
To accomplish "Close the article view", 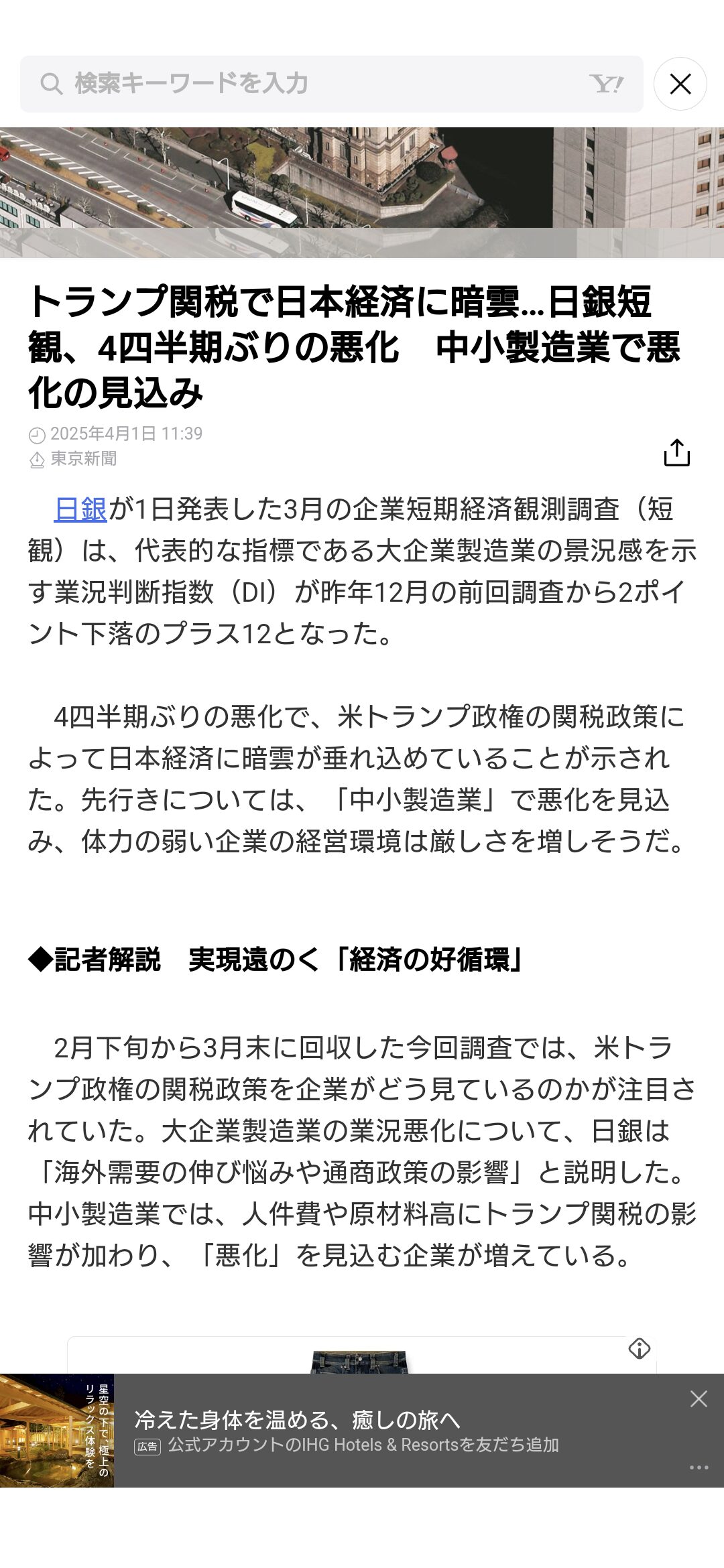I will tap(680, 84).
